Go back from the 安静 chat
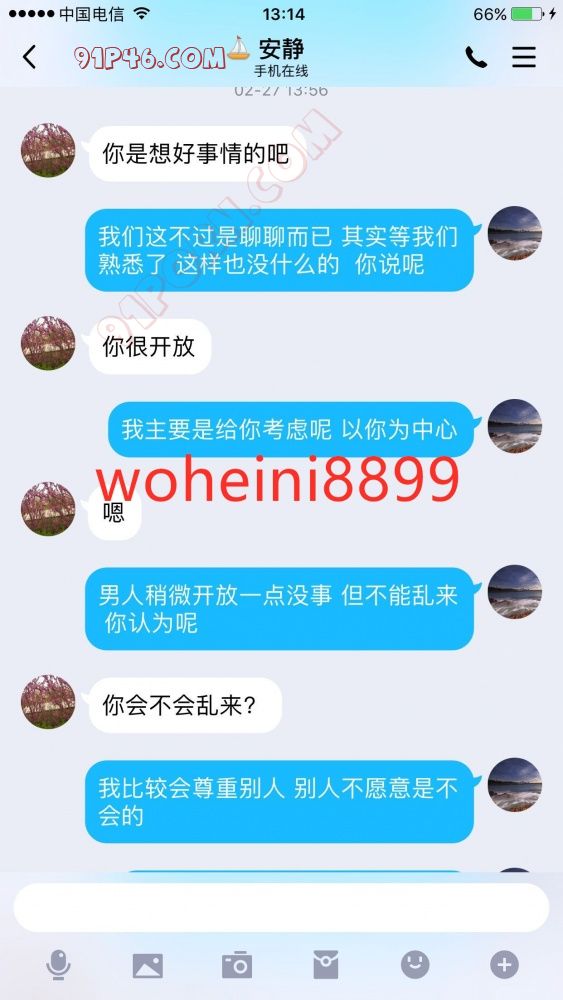 (29, 57)
